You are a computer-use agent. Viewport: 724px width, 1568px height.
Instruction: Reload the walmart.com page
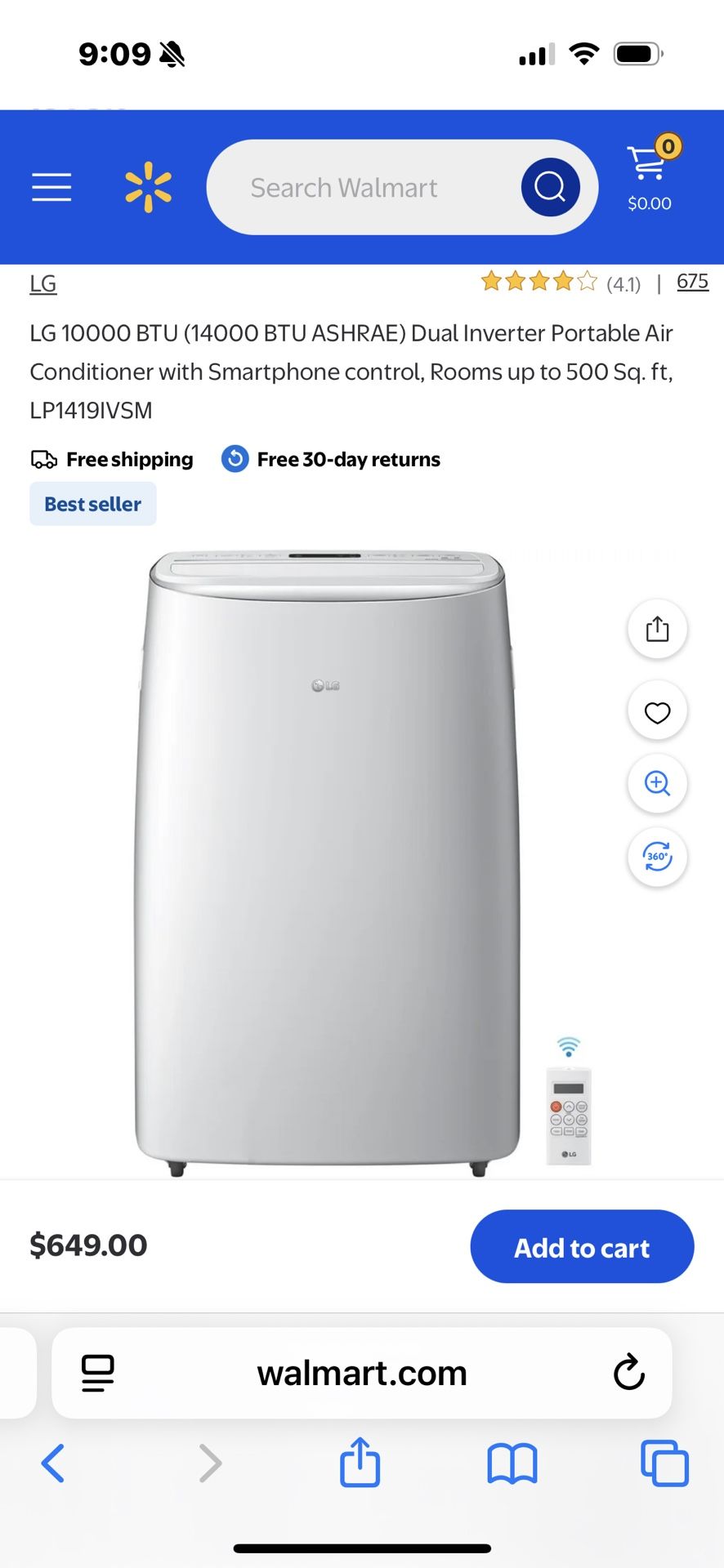pos(628,1373)
